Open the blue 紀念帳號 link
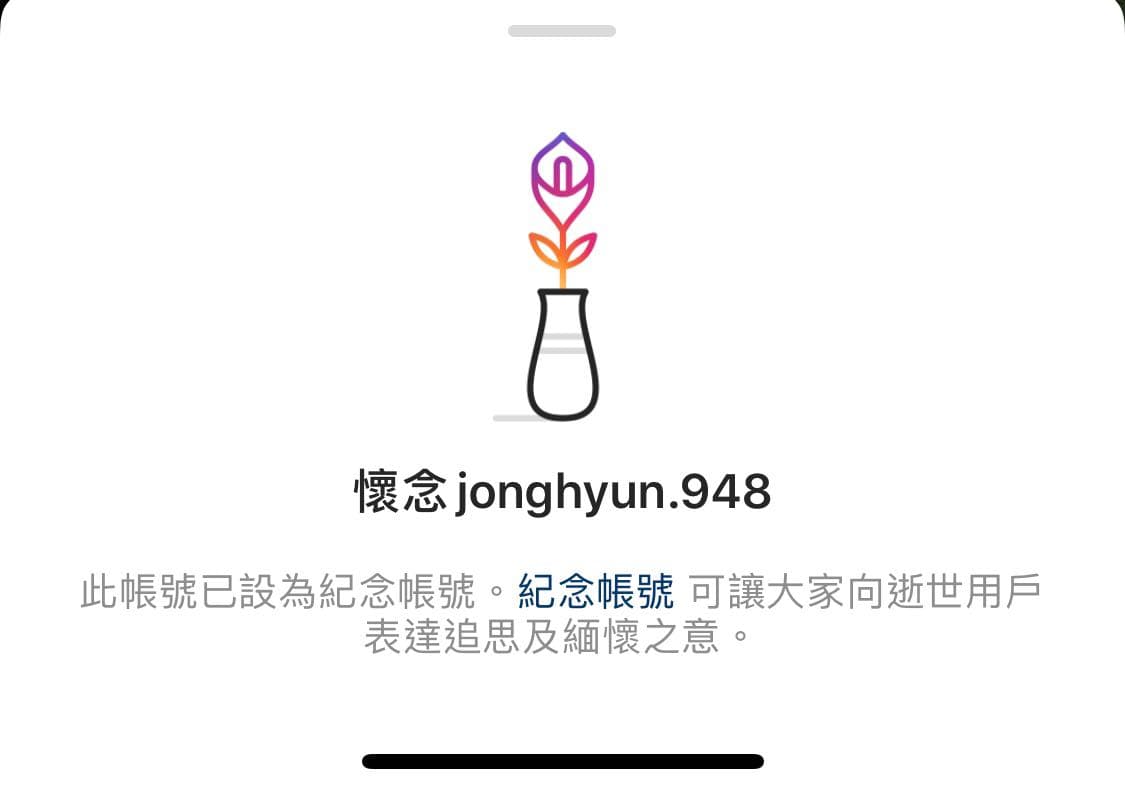Screen dimensions: 1125x793 (x=596, y=593)
